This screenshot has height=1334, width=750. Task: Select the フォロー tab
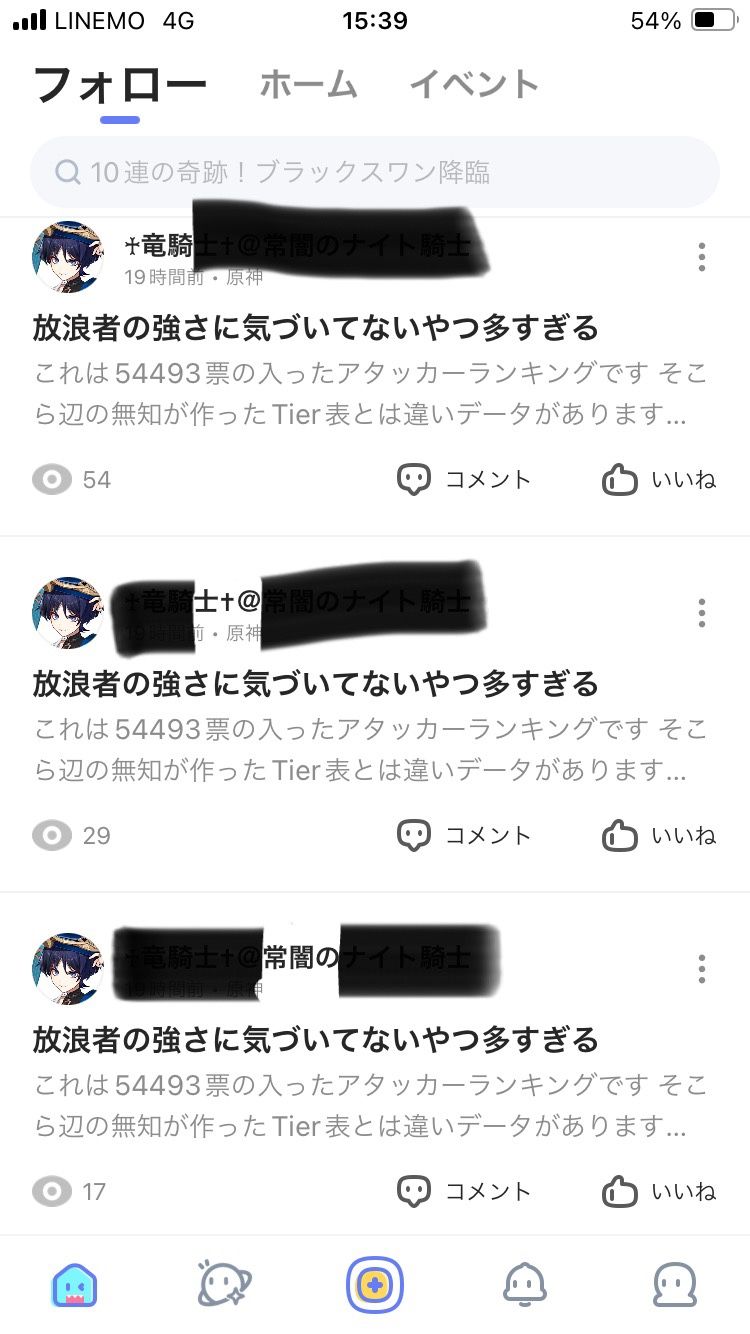(x=120, y=86)
